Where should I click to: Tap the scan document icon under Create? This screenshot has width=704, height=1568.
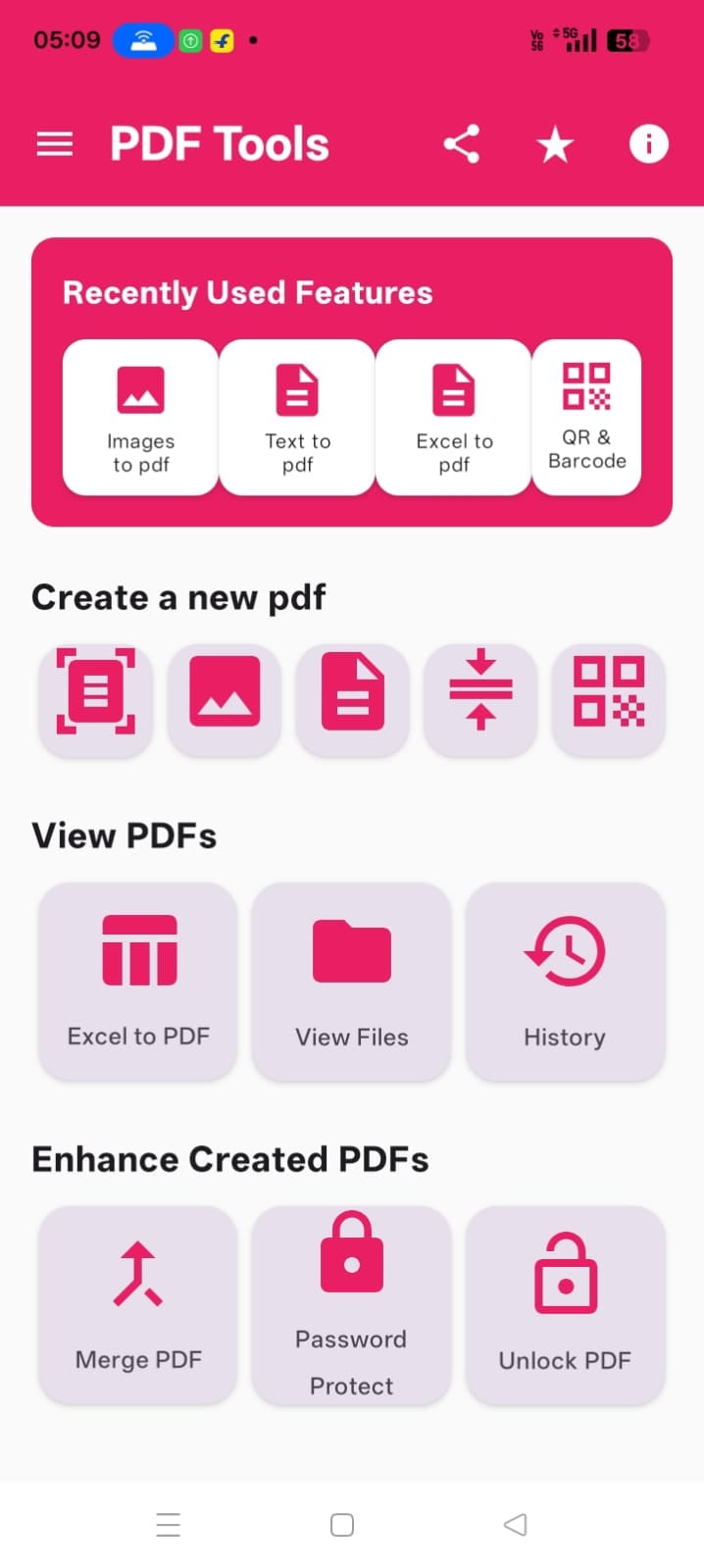click(96, 700)
